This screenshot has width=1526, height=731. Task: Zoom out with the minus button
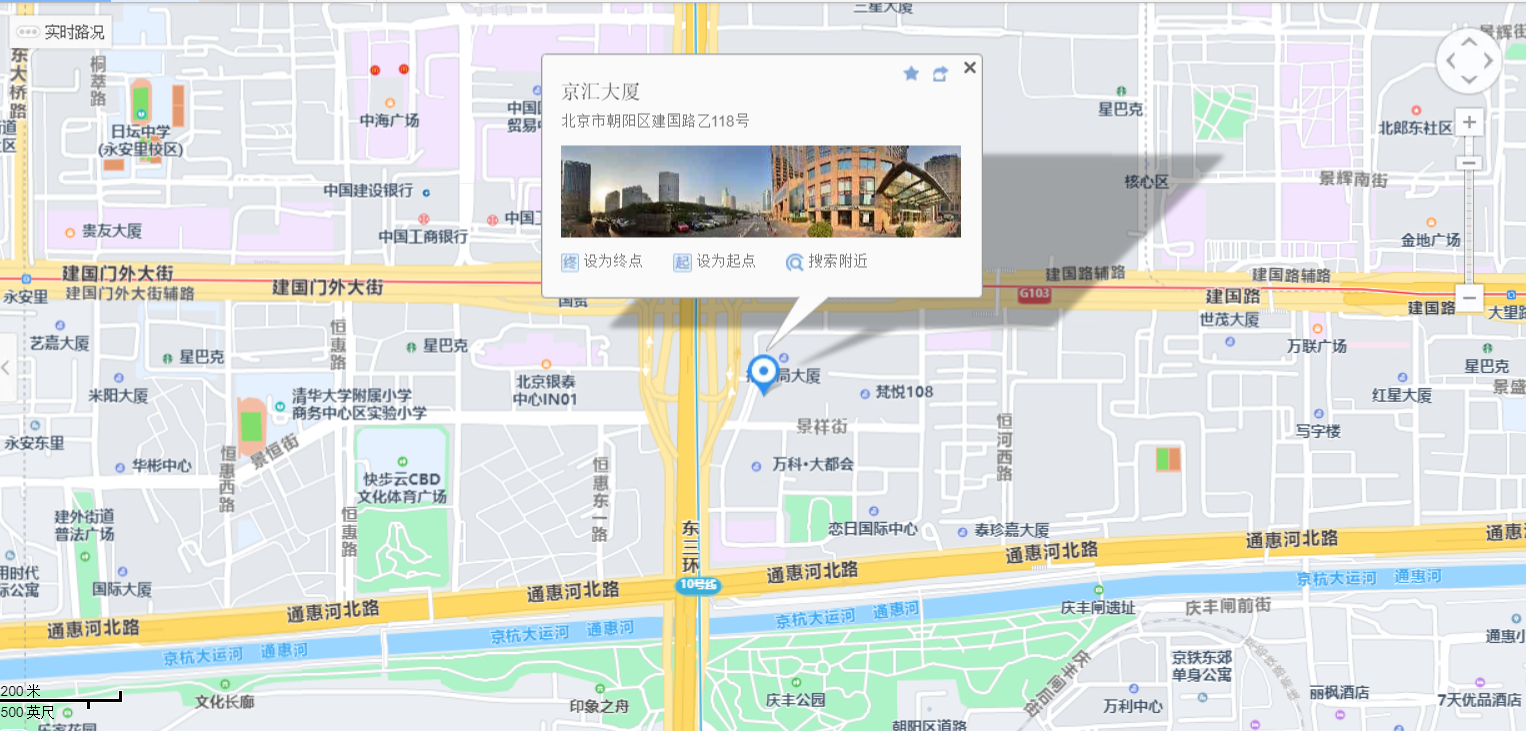click(1469, 297)
